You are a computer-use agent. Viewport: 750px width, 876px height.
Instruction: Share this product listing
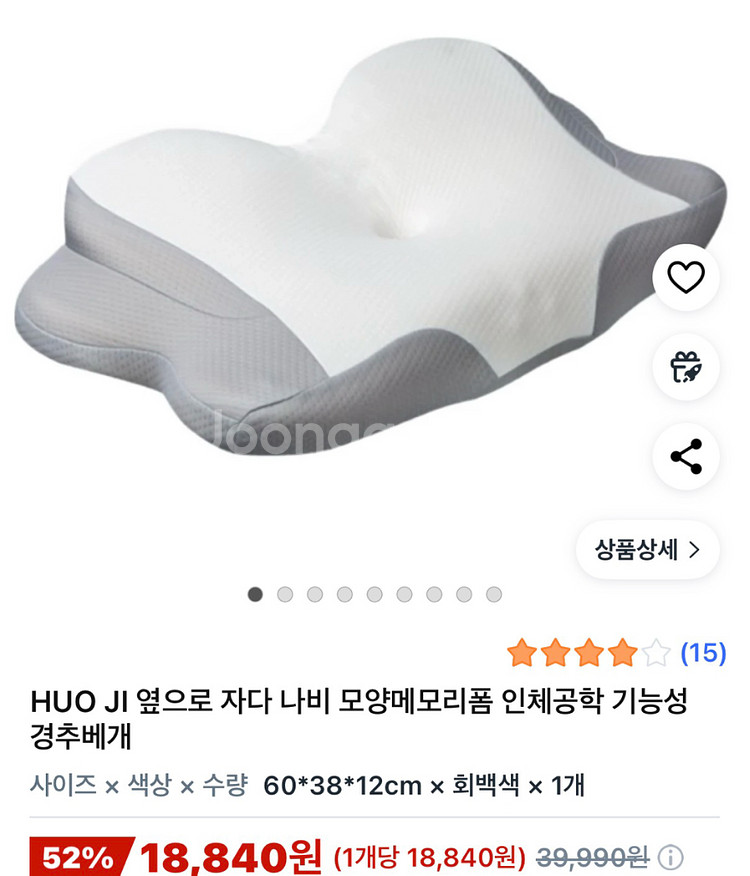(686, 457)
